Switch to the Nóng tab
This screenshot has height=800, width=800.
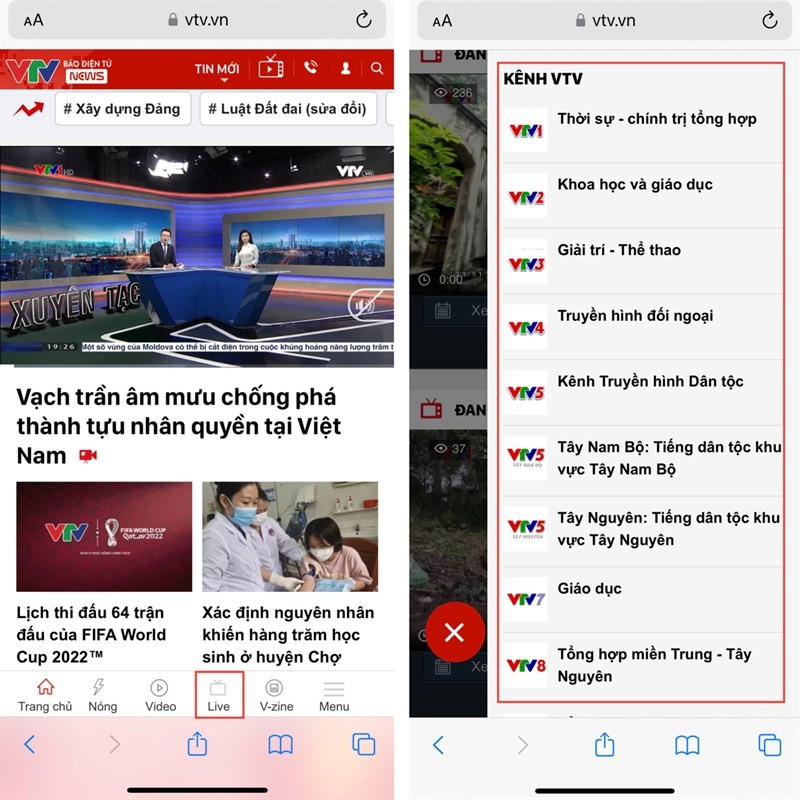(x=102, y=695)
